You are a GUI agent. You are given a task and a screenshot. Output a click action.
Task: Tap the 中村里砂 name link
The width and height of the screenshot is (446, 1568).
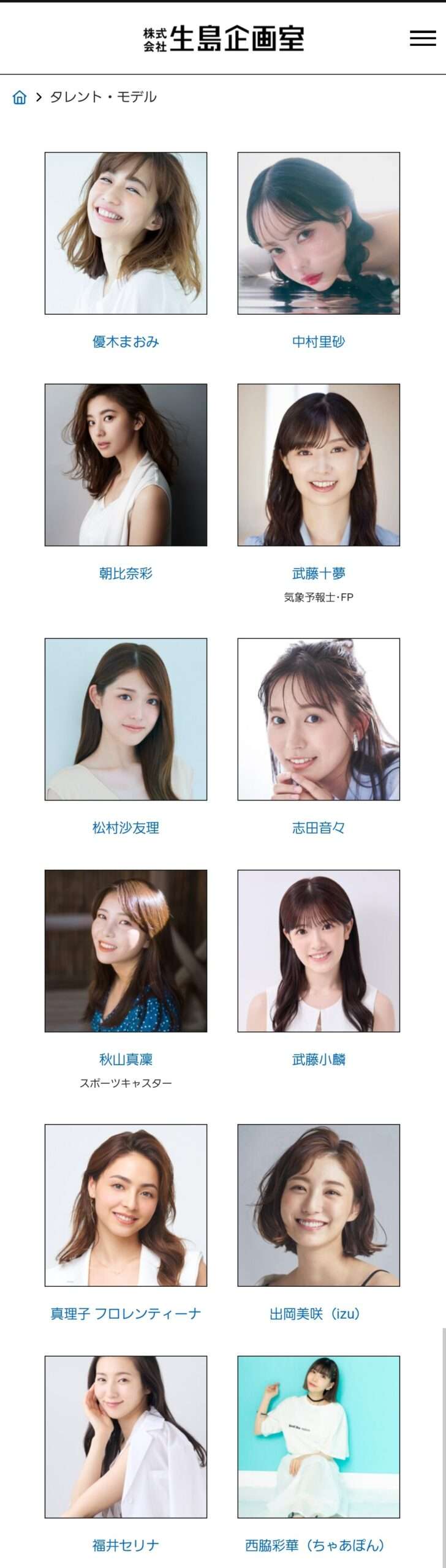[x=319, y=342]
